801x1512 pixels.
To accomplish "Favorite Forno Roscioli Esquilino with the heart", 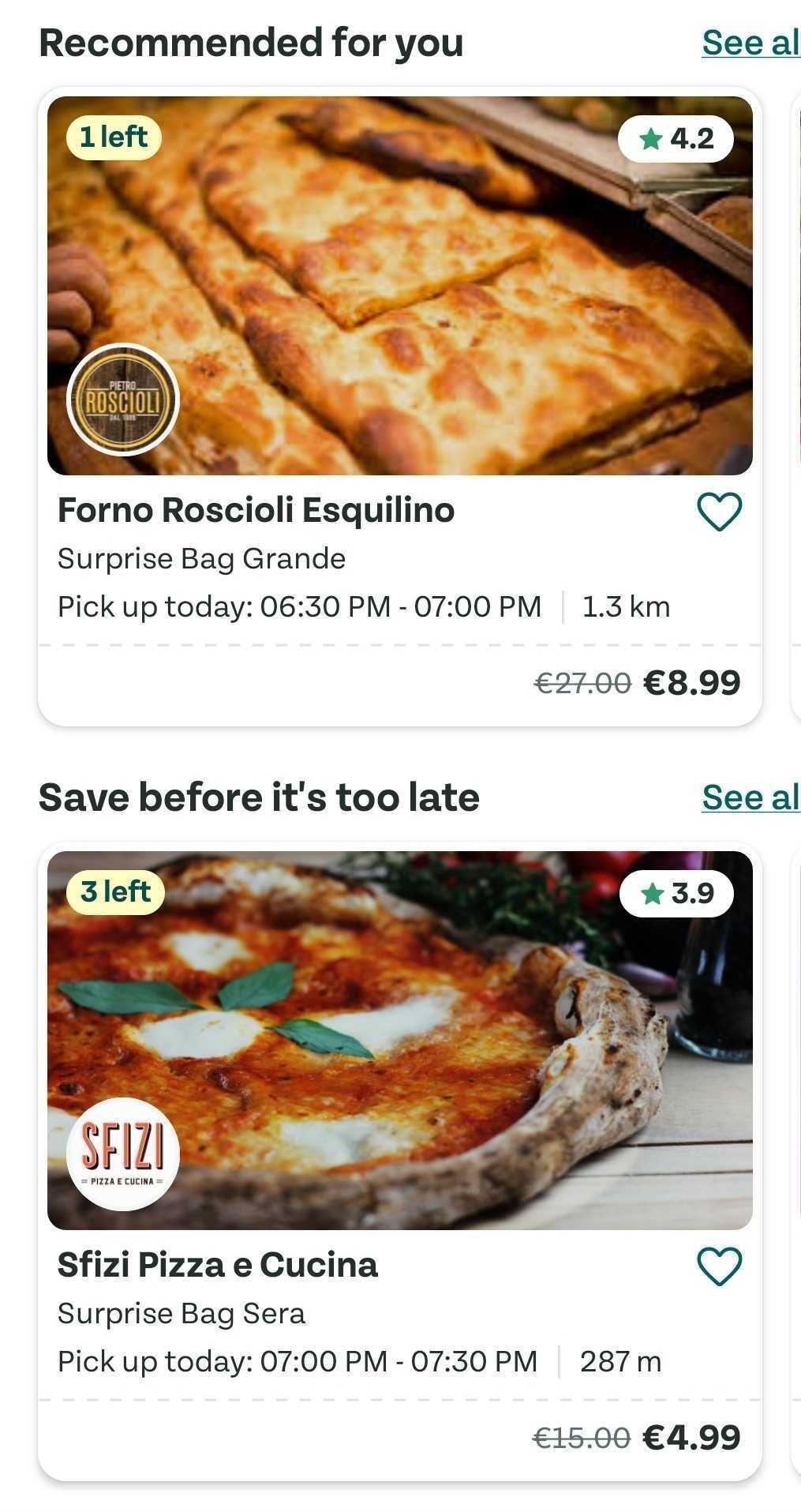I will (719, 512).
